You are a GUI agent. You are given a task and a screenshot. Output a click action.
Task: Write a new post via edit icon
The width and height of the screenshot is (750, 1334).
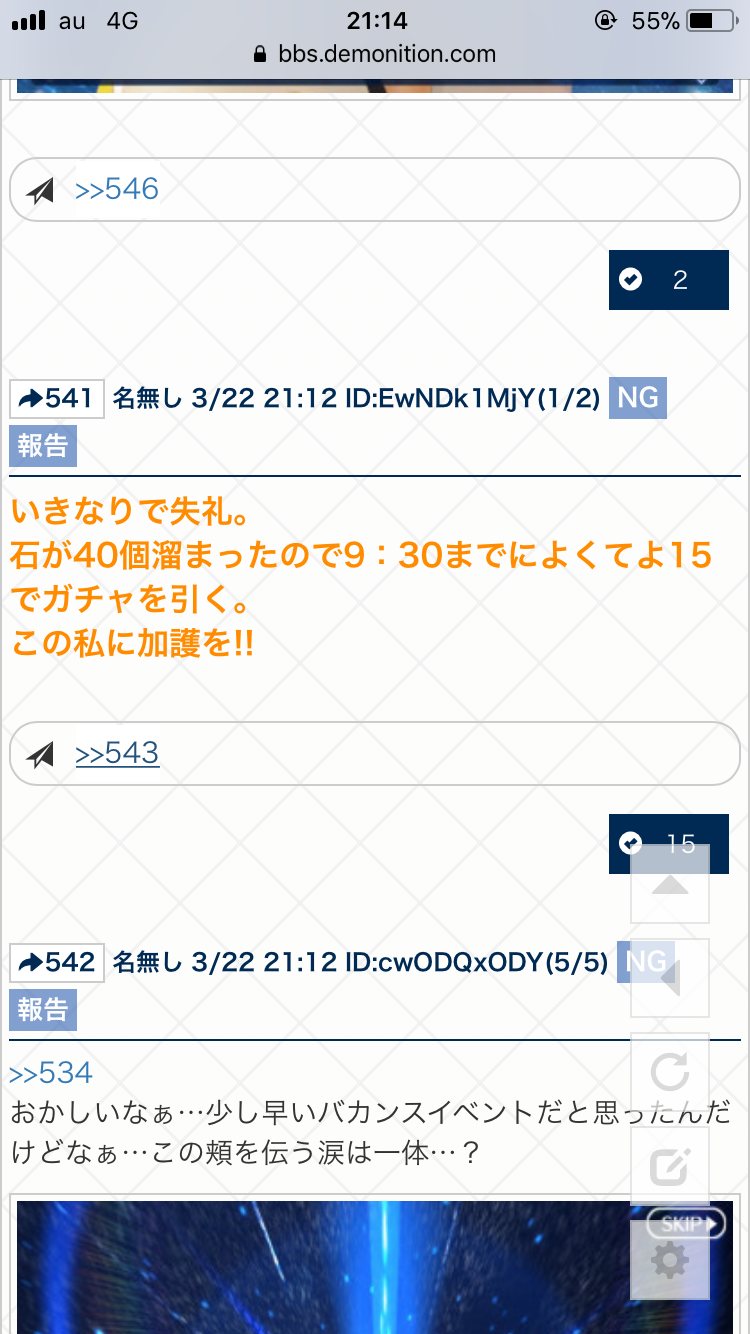tap(669, 1166)
